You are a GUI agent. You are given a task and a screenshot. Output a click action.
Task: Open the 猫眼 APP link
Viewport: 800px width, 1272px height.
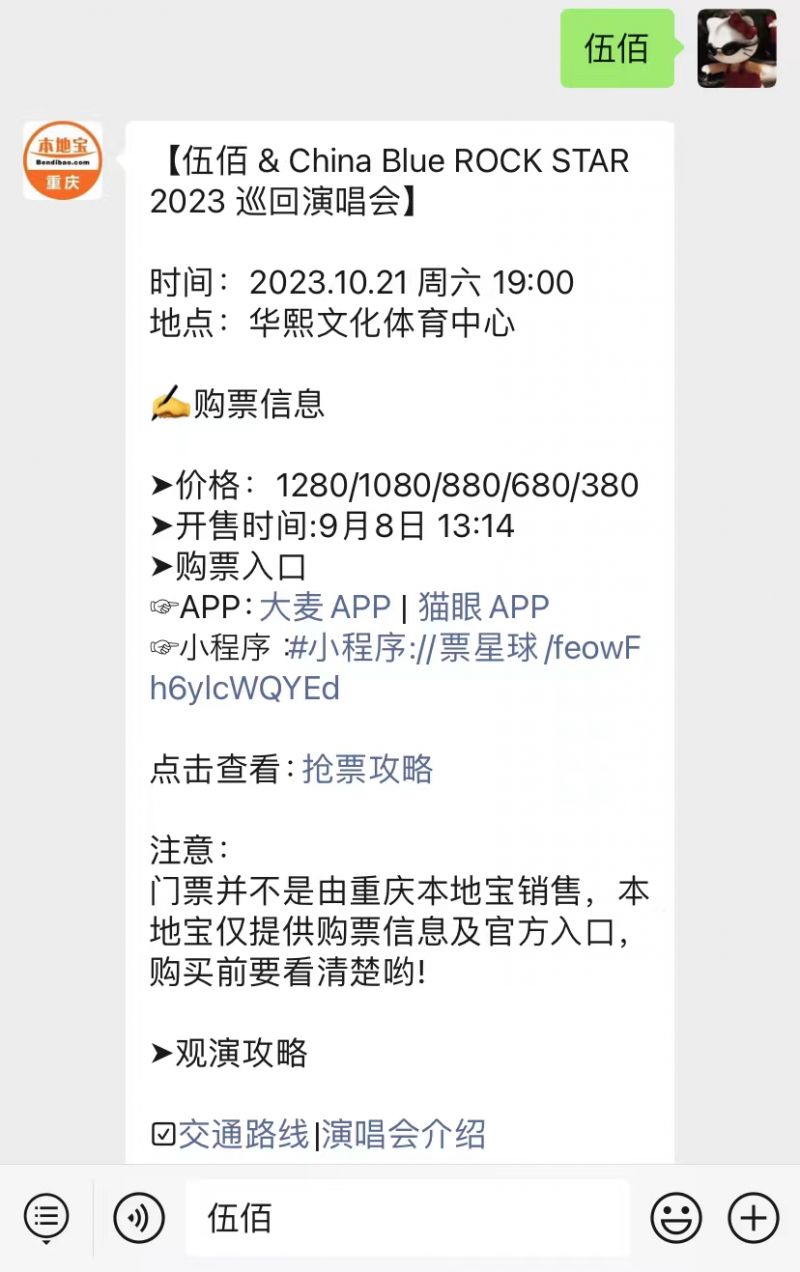click(x=483, y=607)
